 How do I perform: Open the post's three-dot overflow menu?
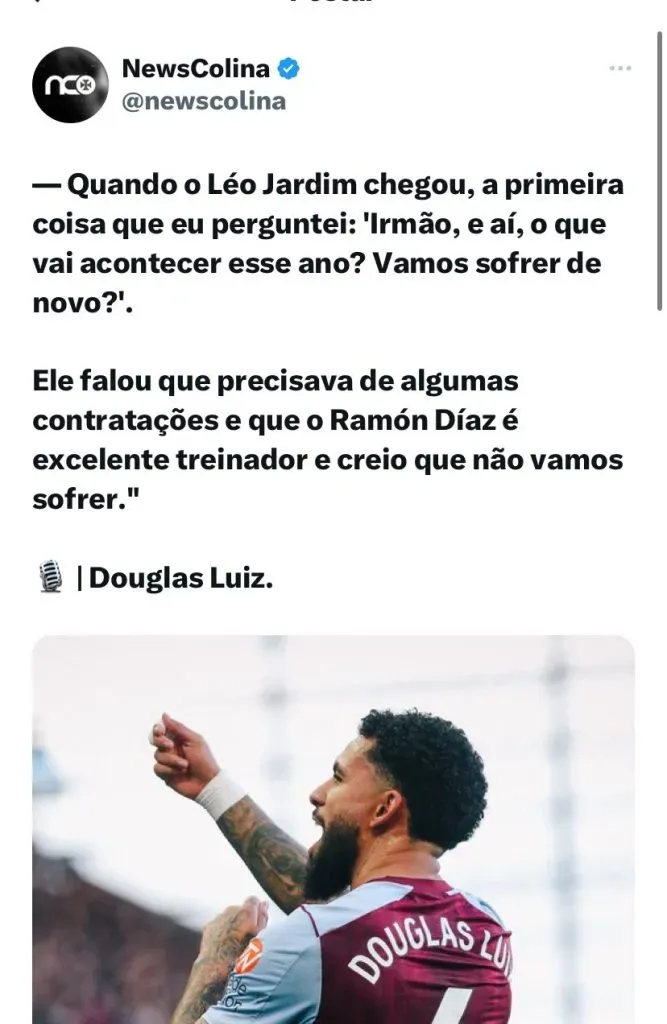[x=620, y=68]
